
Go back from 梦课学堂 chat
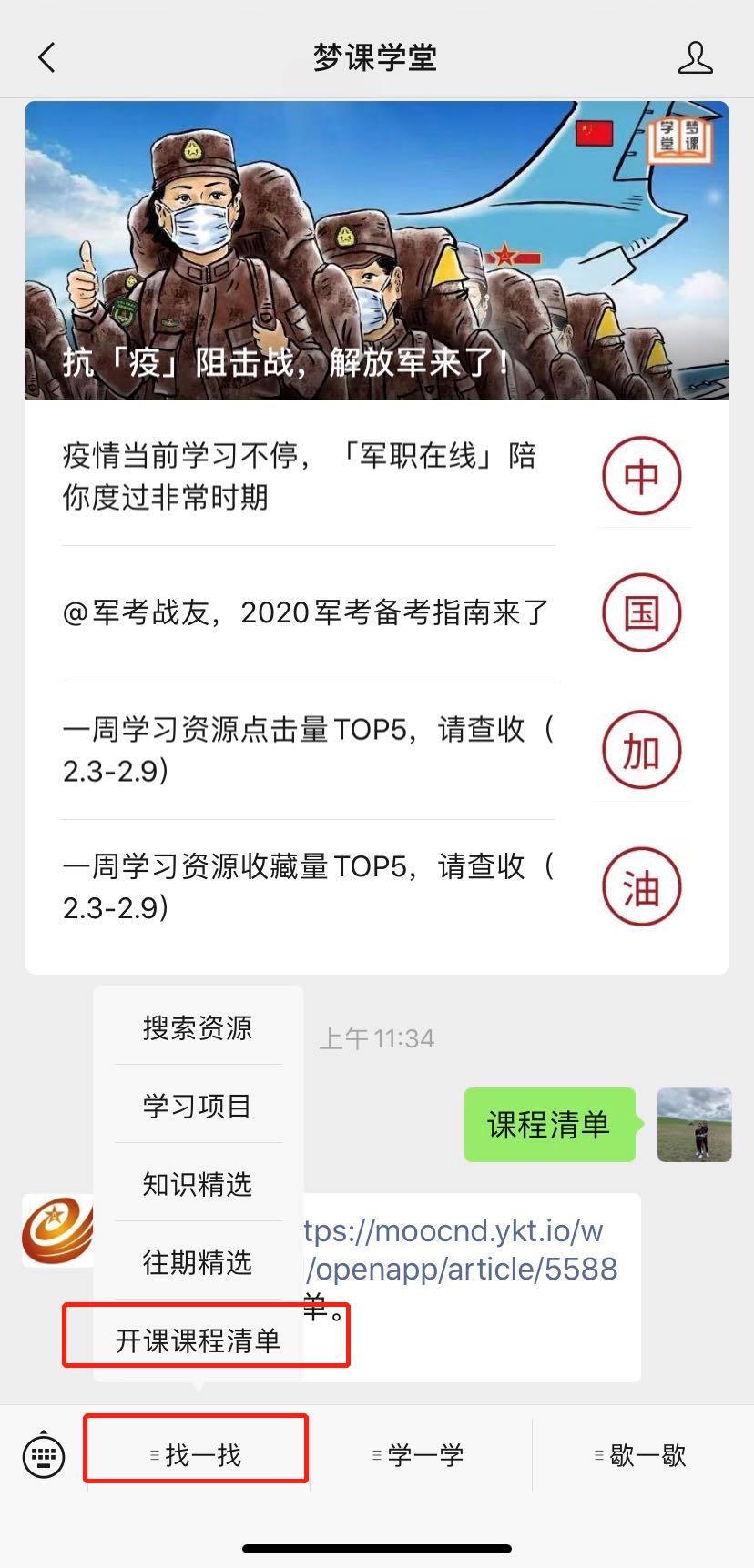47,58
